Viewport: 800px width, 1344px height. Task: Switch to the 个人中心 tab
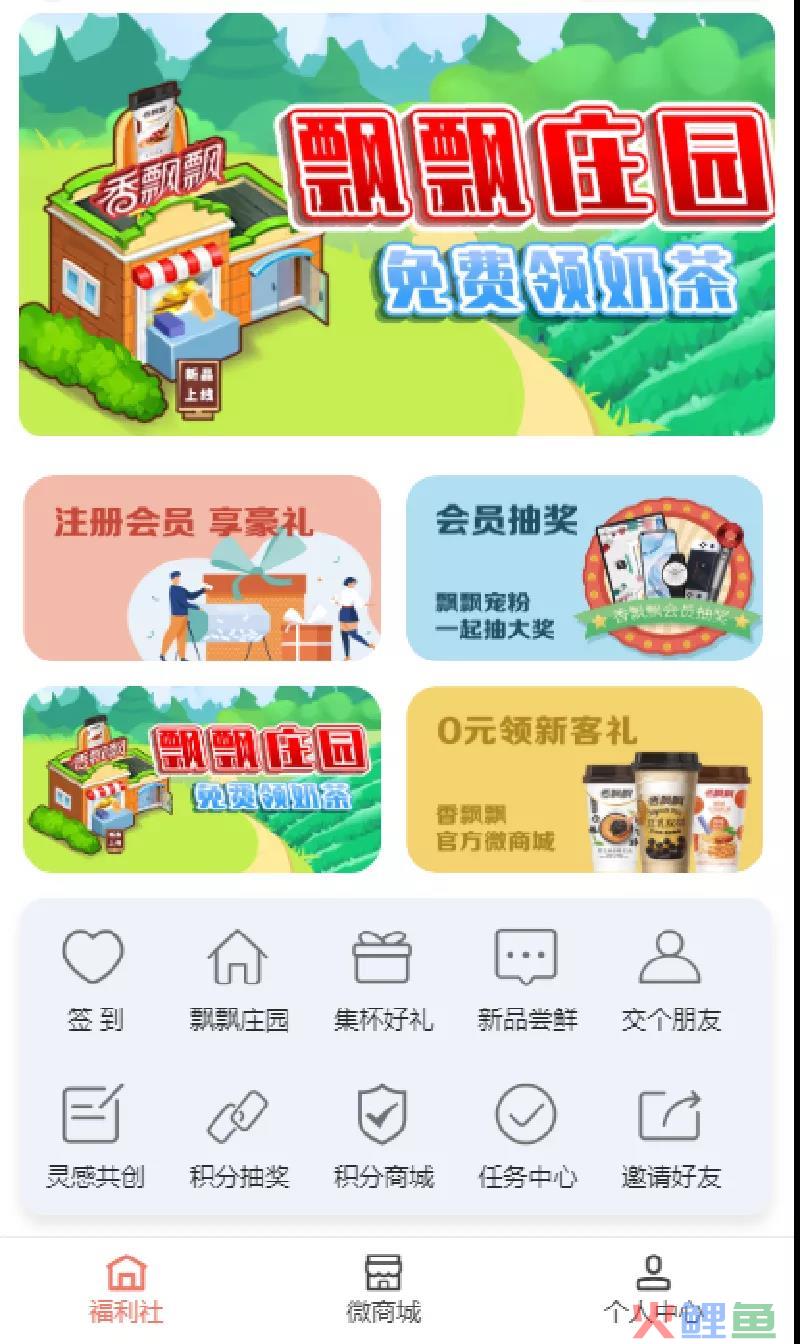point(652,1289)
